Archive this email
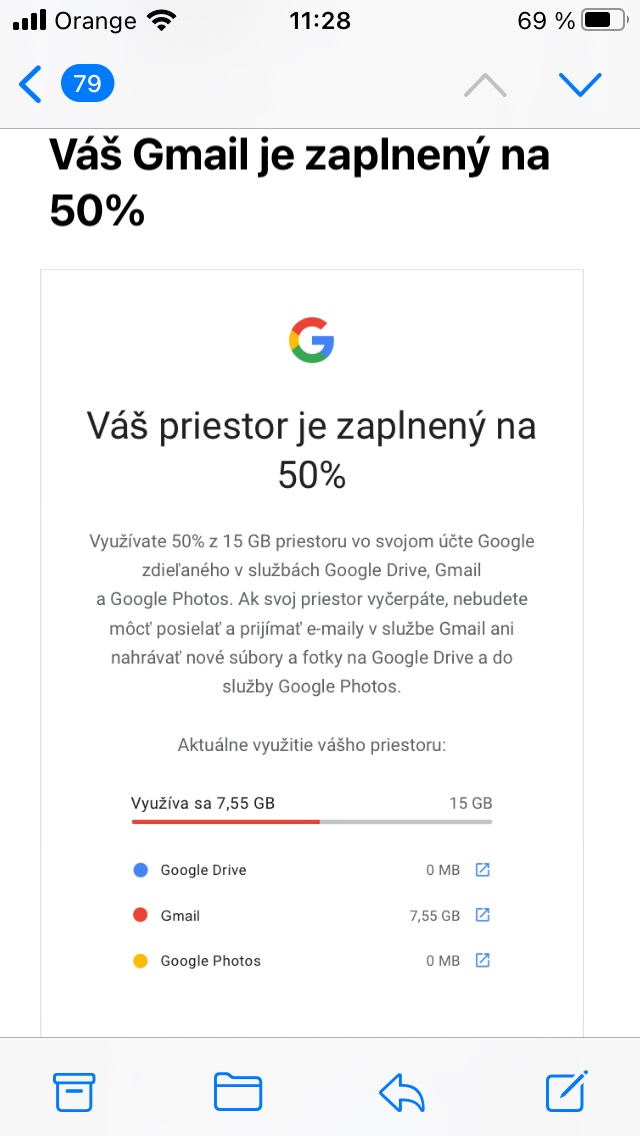Screen dimensions: 640x1136 coord(74,1092)
